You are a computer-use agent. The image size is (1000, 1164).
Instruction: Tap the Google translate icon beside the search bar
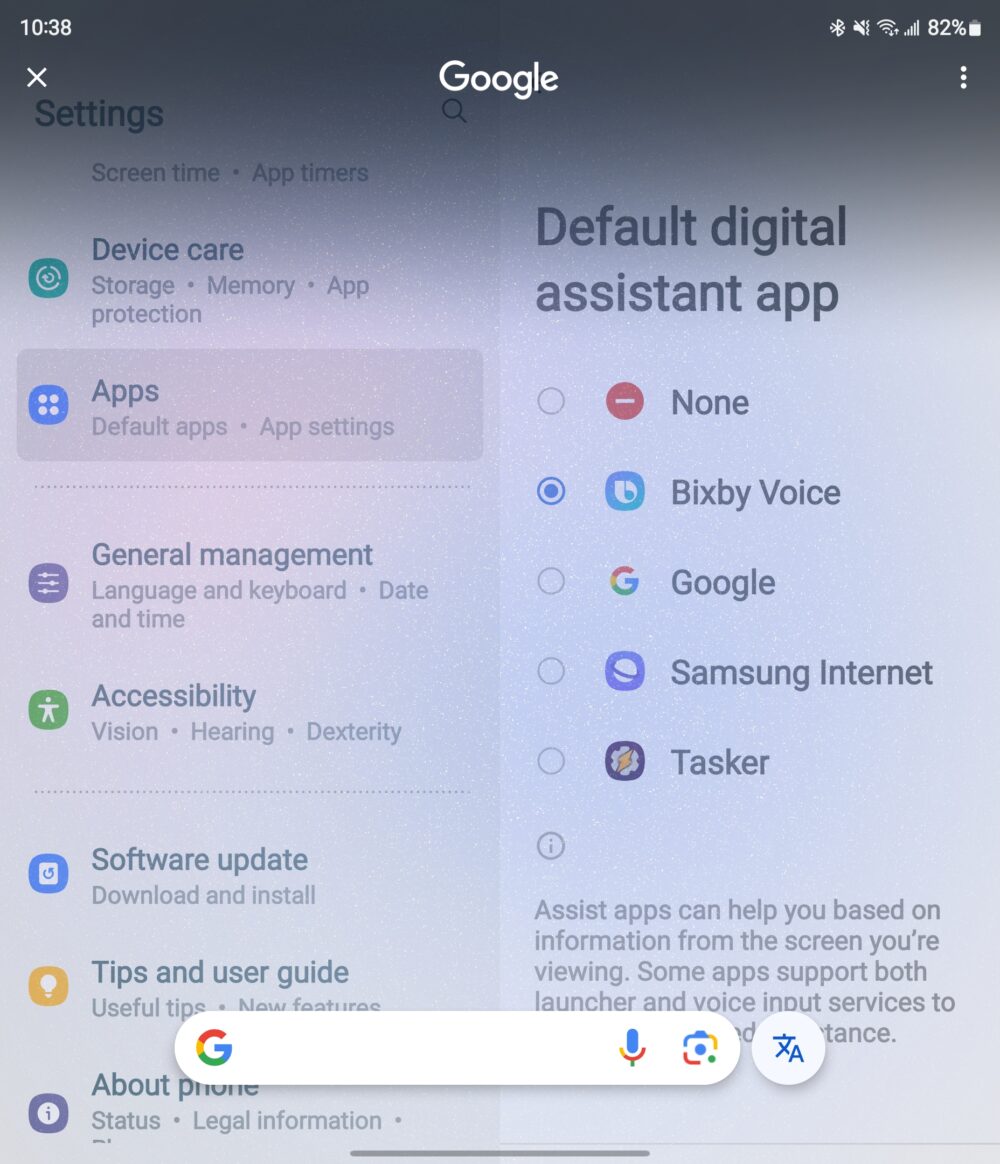(788, 1047)
